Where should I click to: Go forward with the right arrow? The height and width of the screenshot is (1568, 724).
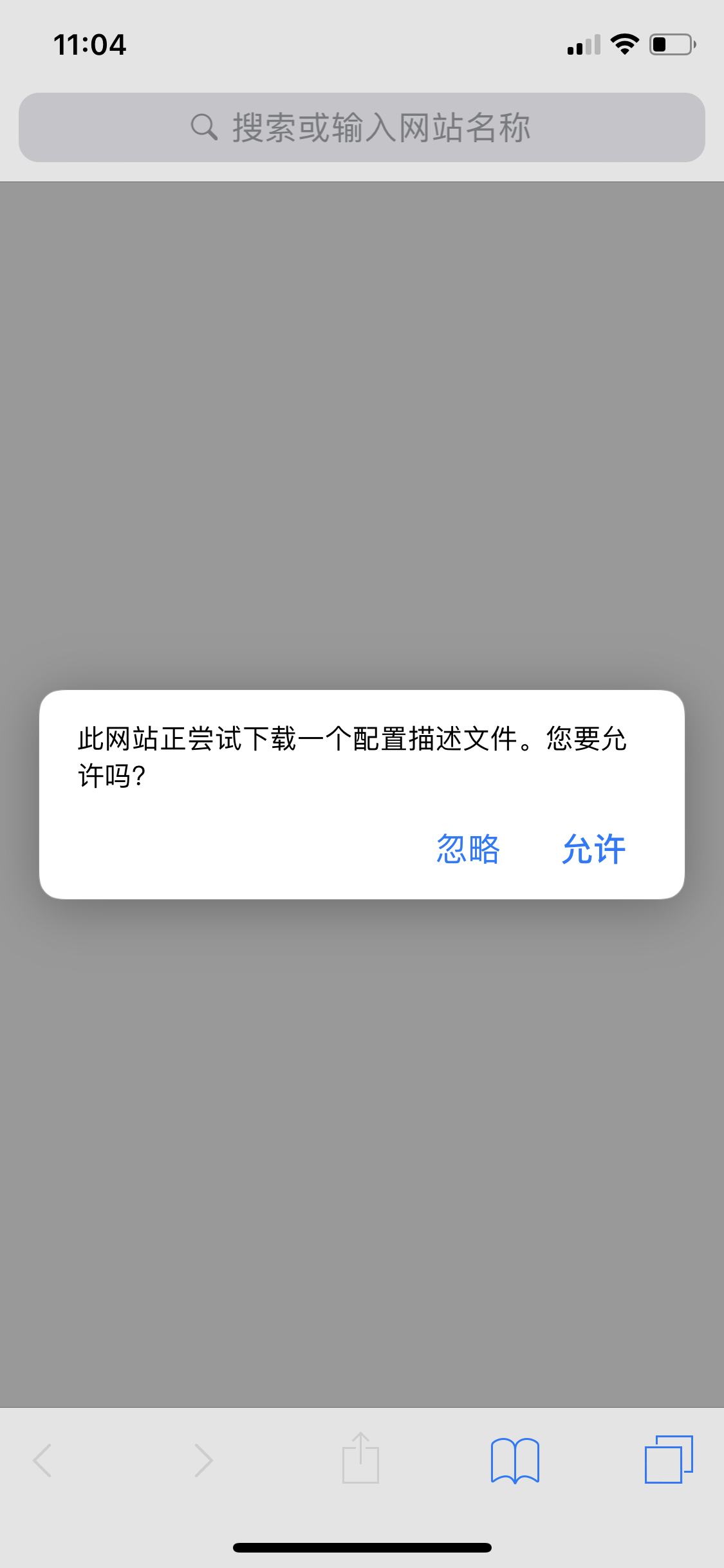tap(203, 1460)
